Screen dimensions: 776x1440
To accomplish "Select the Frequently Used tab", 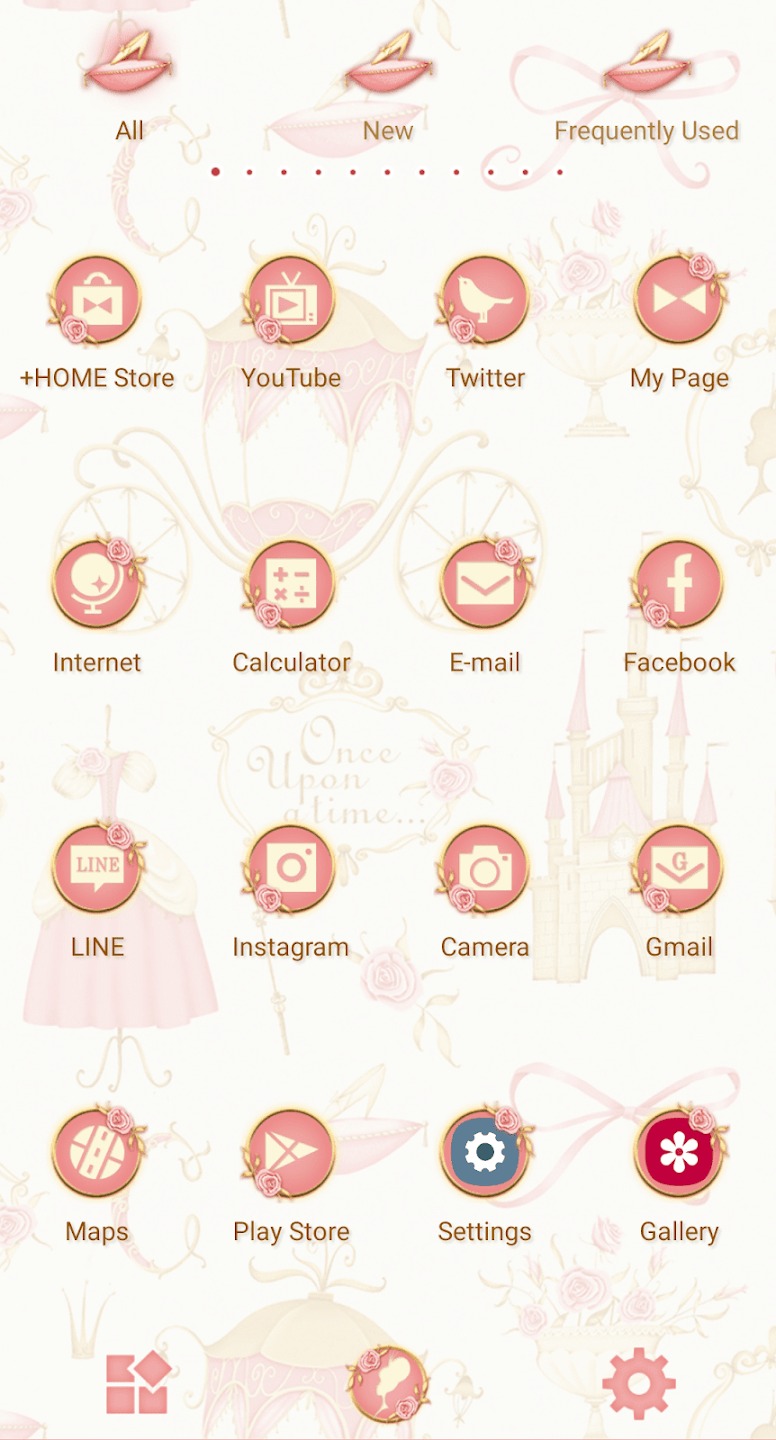I will point(647,88).
